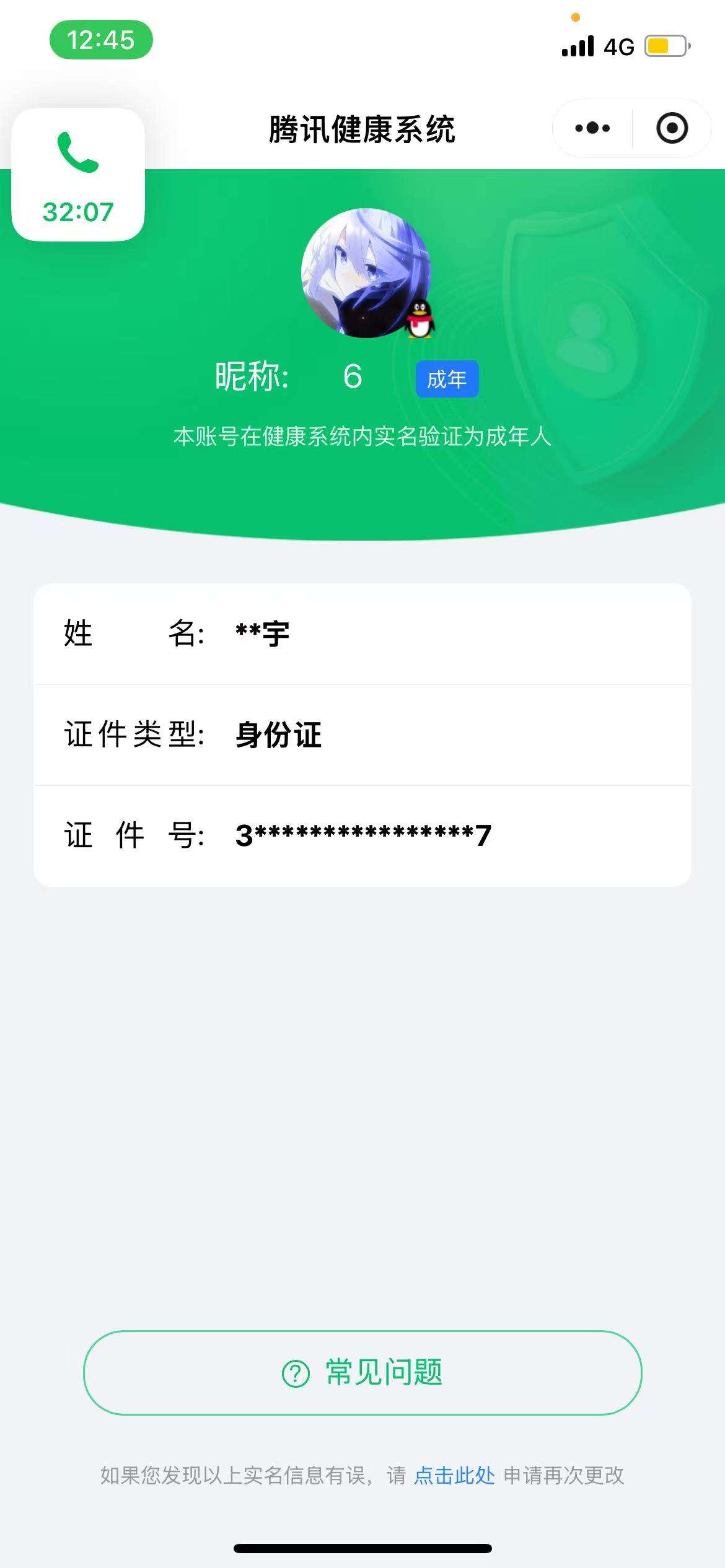Tap the cellular signal bars
Viewport: 725px width, 1568px height.
[x=579, y=46]
